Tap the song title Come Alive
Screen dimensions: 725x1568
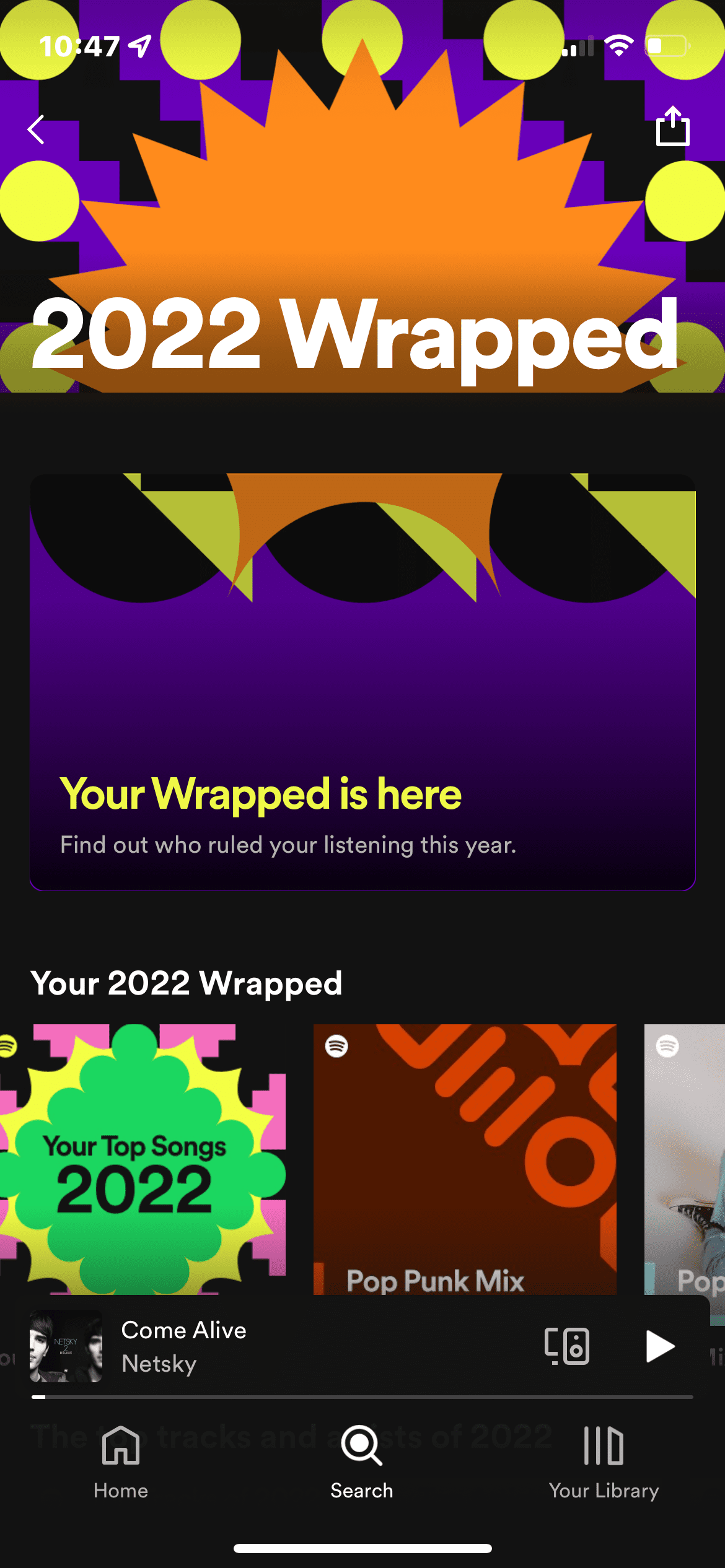click(184, 1330)
